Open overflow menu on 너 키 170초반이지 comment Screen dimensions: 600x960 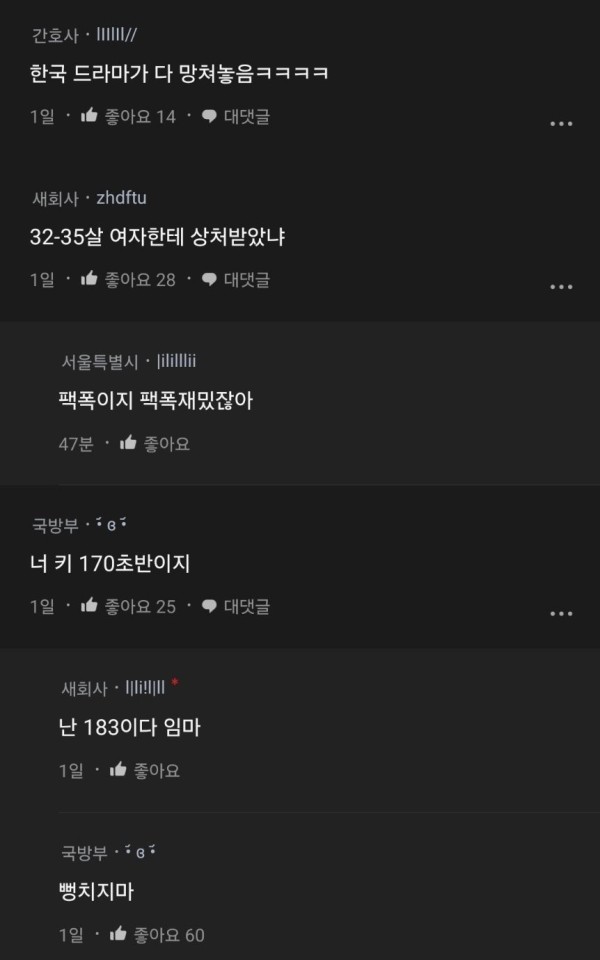click(561, 613)
